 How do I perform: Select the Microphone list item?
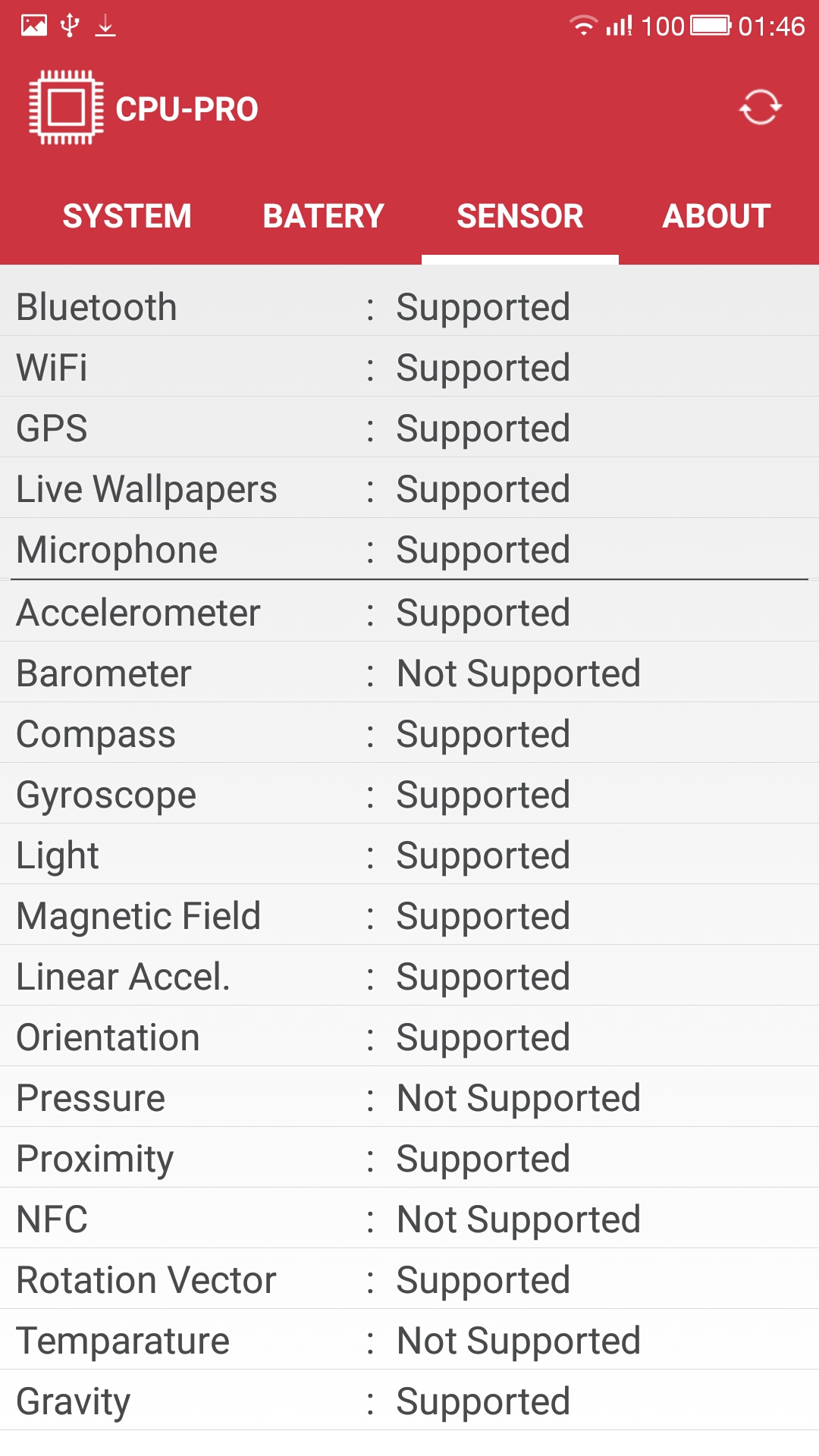tap(409, 549)
